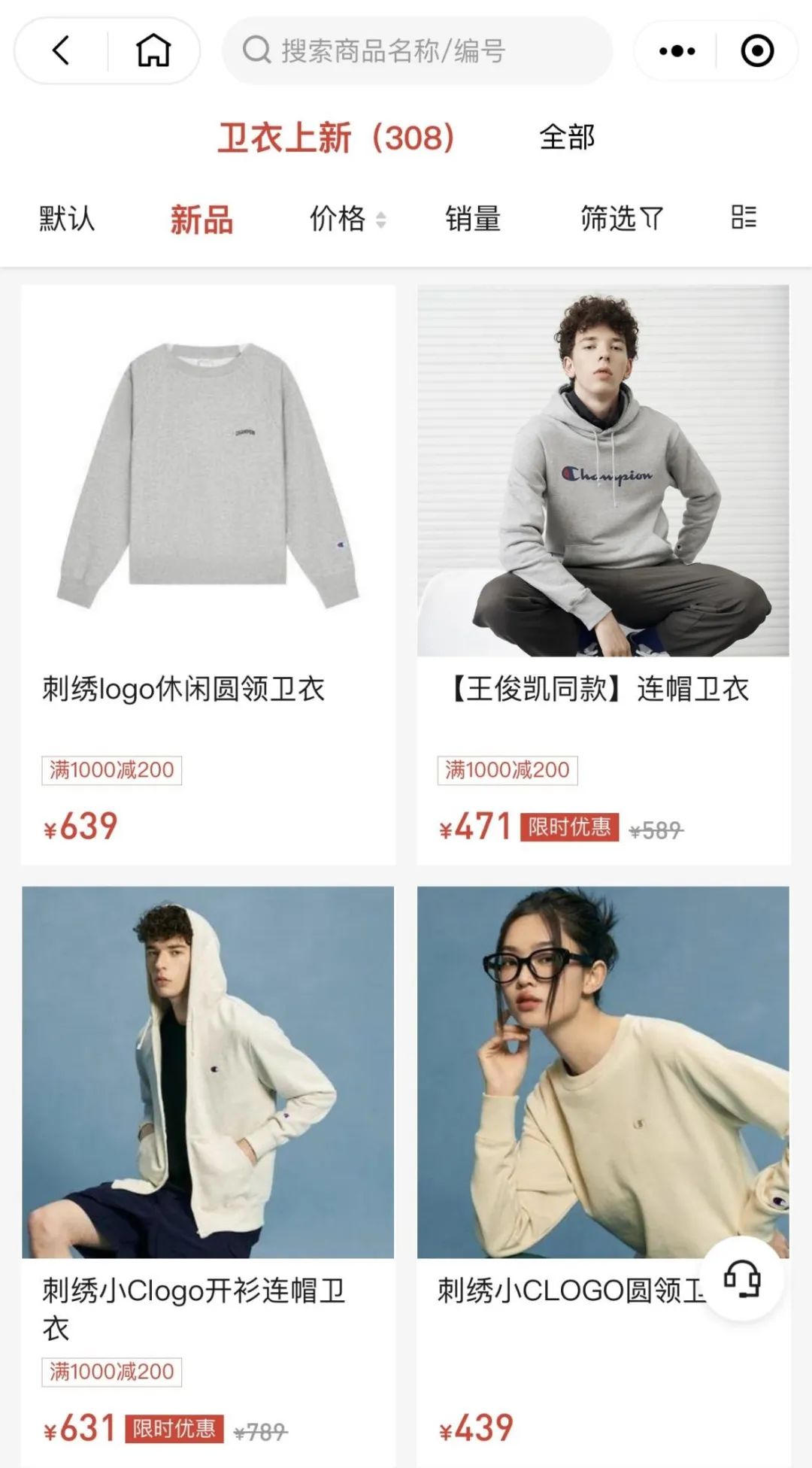Open the 筛选 filter panel
Image resolution: width=812 pixels, height=1468 pixels.
click(x=621, y=219)
